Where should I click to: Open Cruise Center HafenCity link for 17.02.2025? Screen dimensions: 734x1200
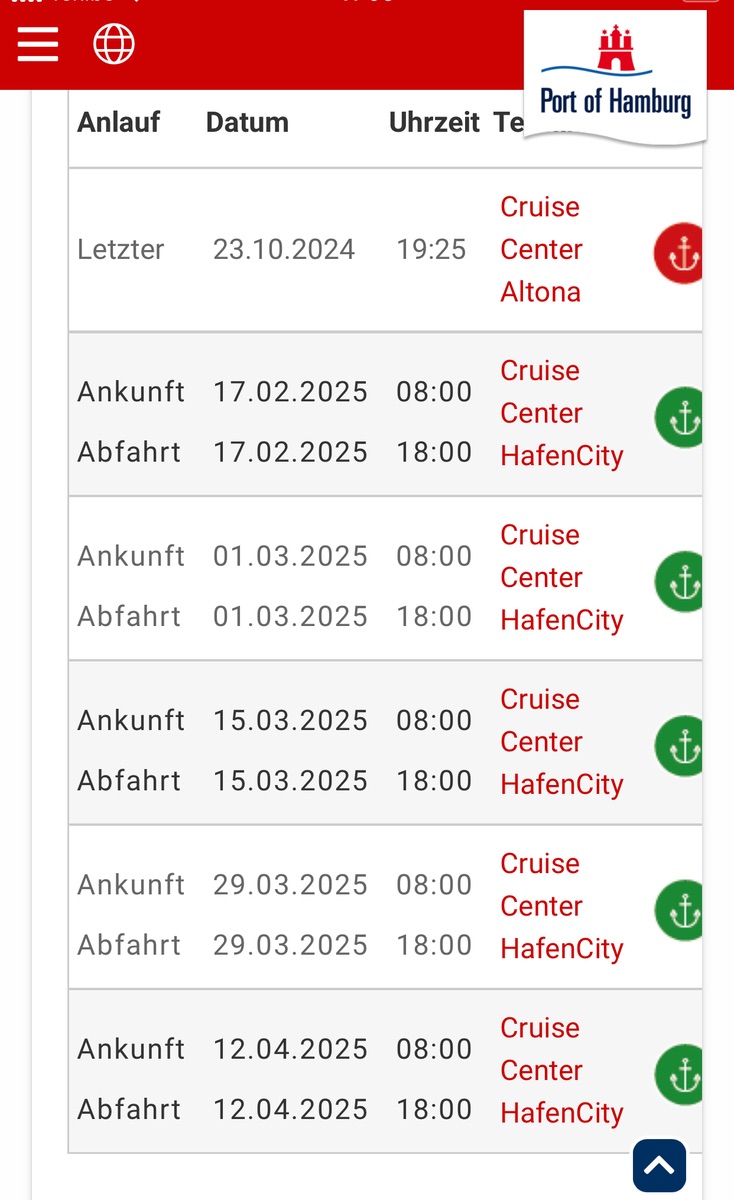[x=561, y=413]
